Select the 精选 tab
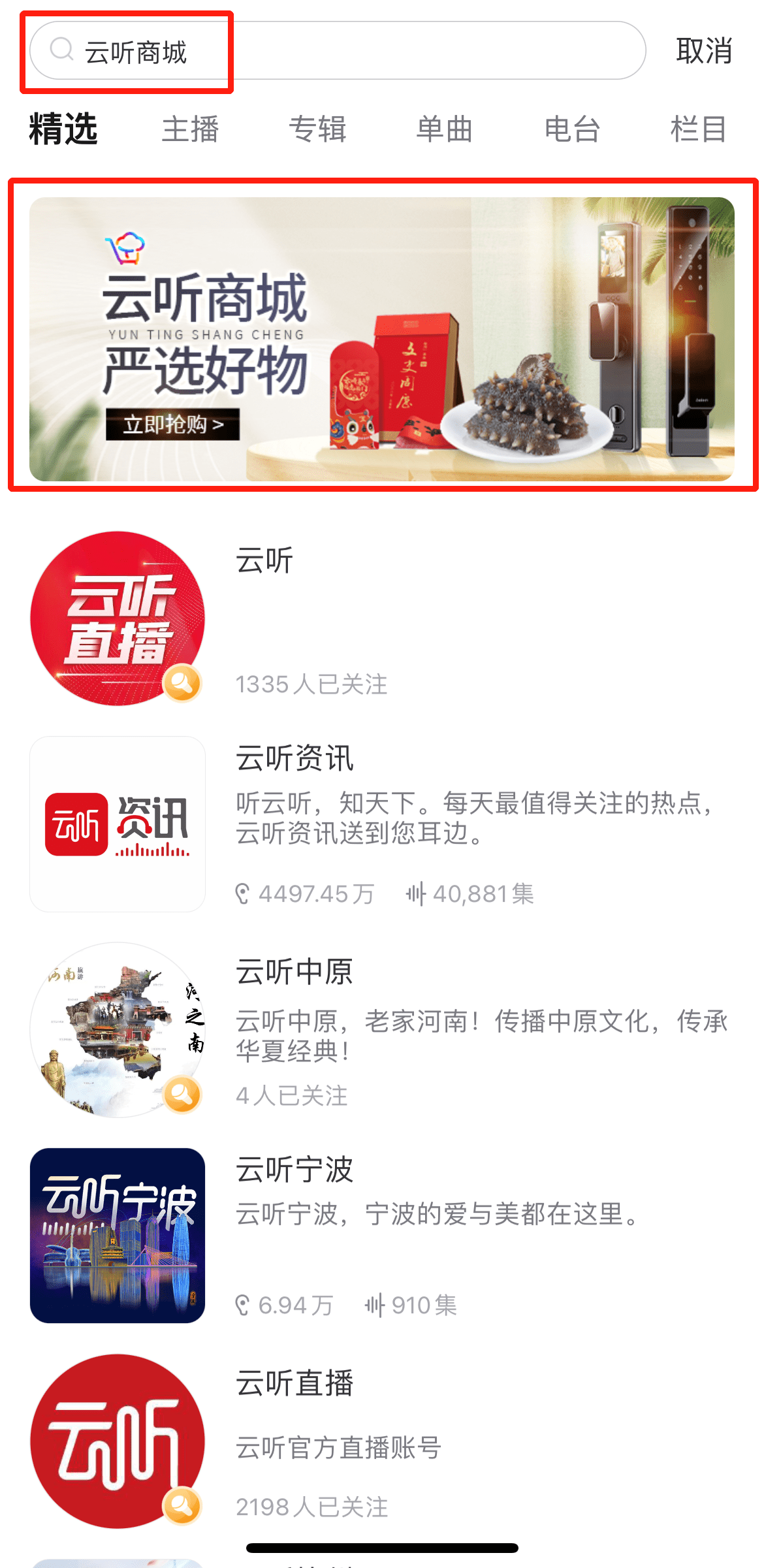 (x=63, y=129)
